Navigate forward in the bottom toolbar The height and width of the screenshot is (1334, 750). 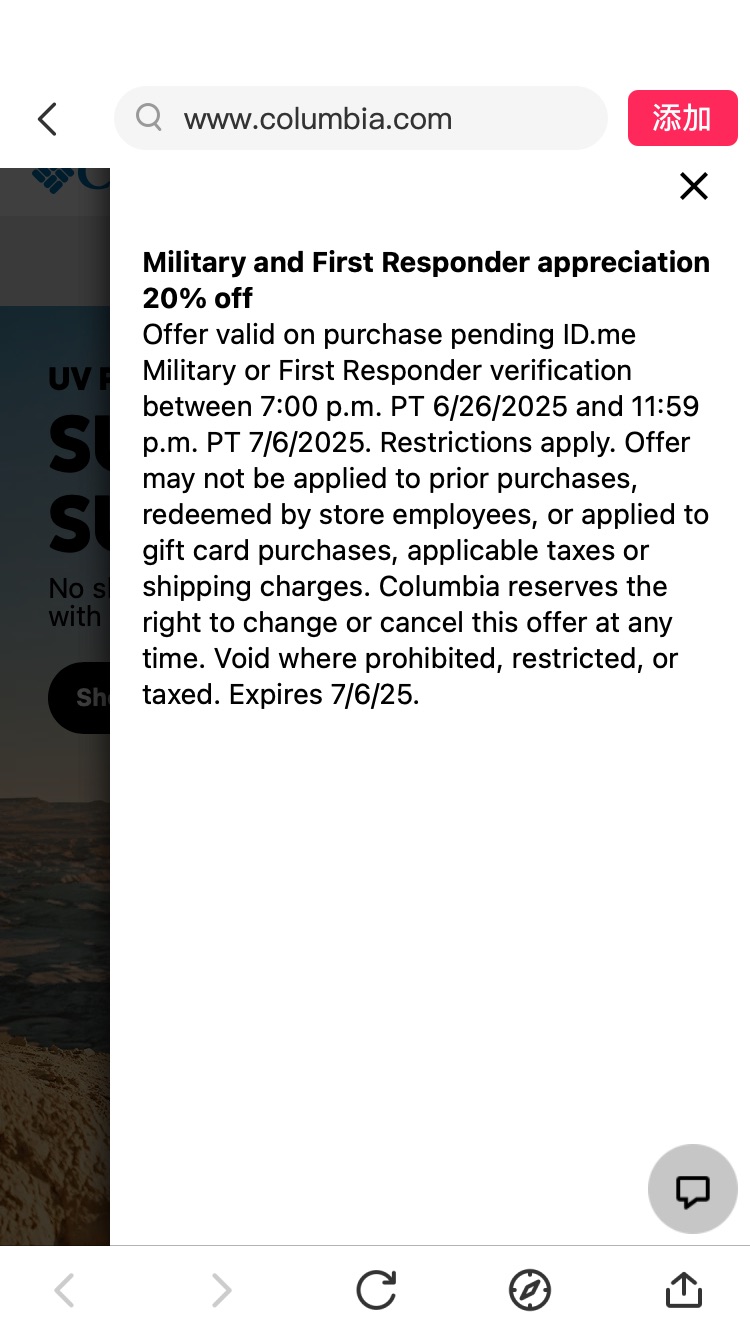point(221,1290)
